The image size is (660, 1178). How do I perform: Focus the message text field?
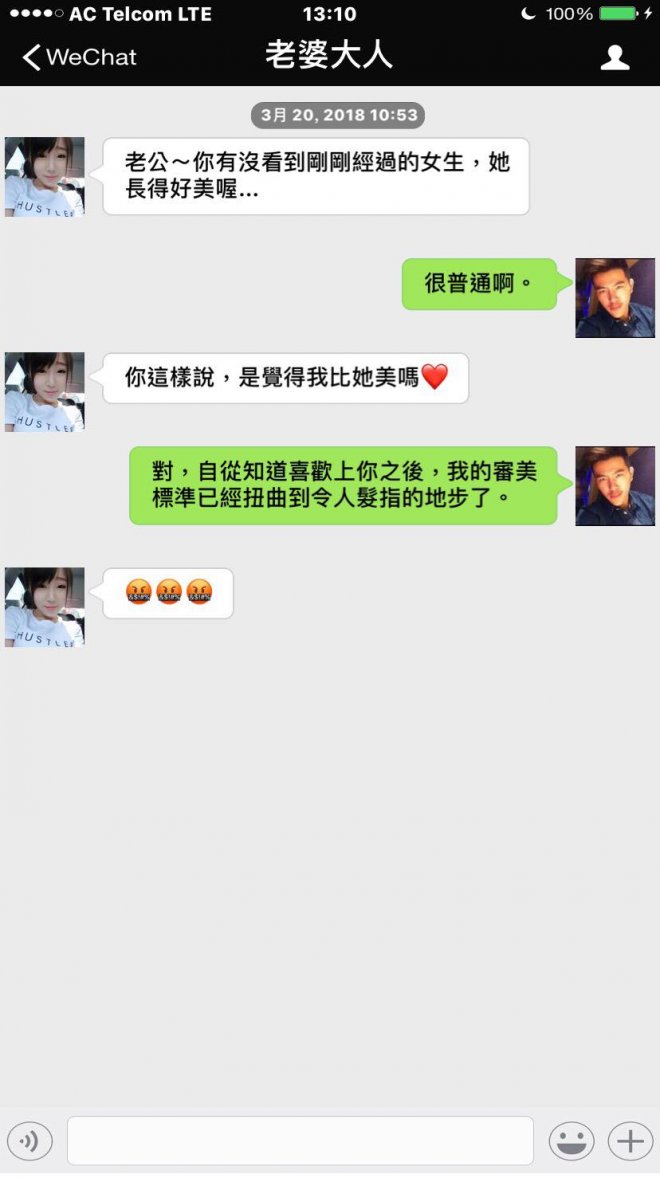point(300,1140)
